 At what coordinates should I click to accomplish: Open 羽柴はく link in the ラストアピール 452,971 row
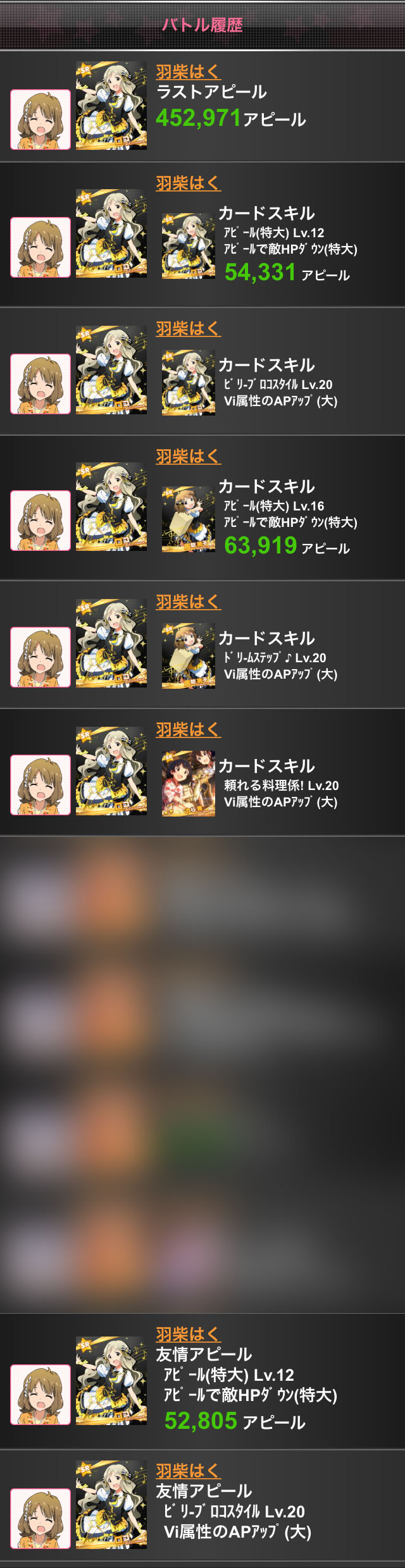[188, 72]
